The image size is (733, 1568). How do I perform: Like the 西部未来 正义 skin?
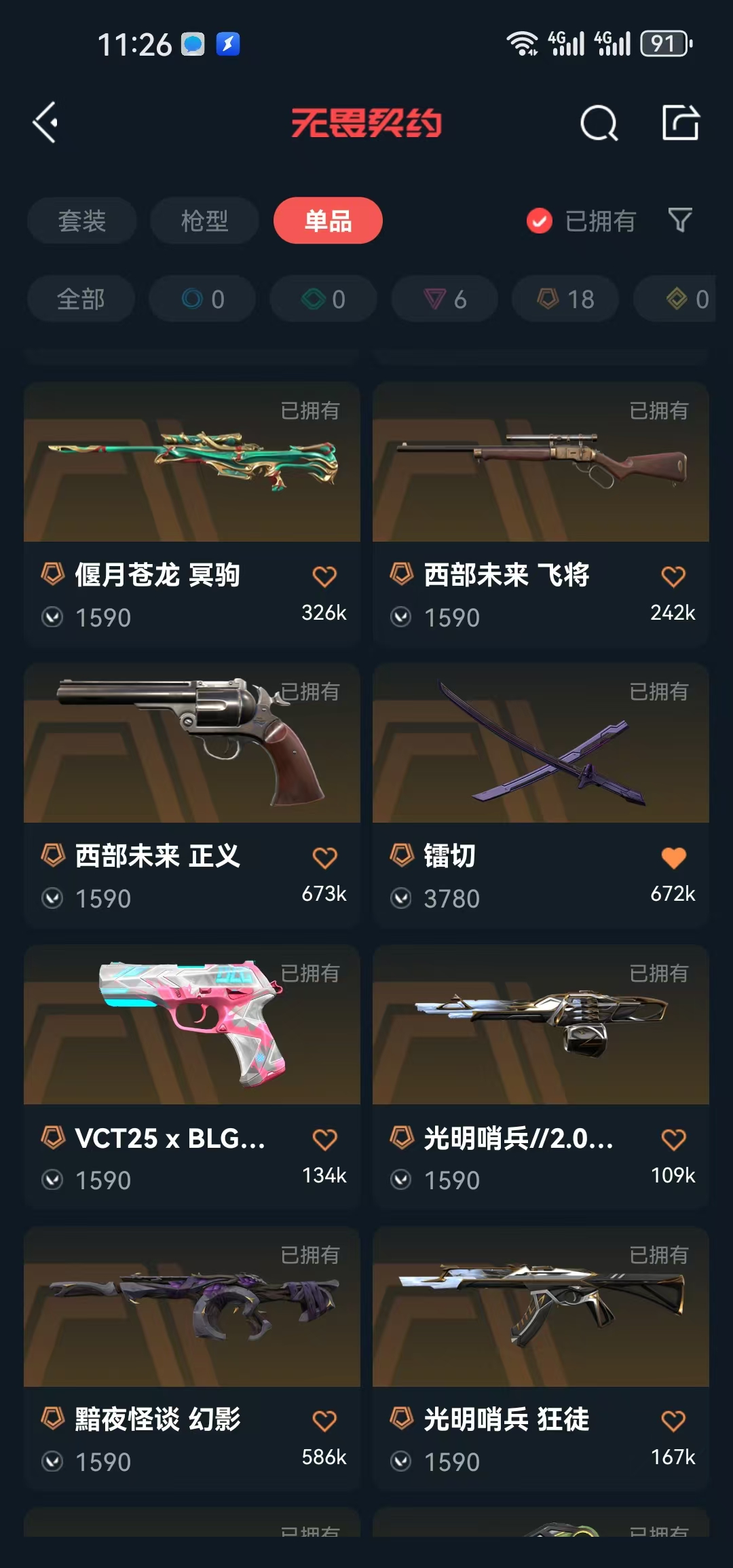(324, 857)
